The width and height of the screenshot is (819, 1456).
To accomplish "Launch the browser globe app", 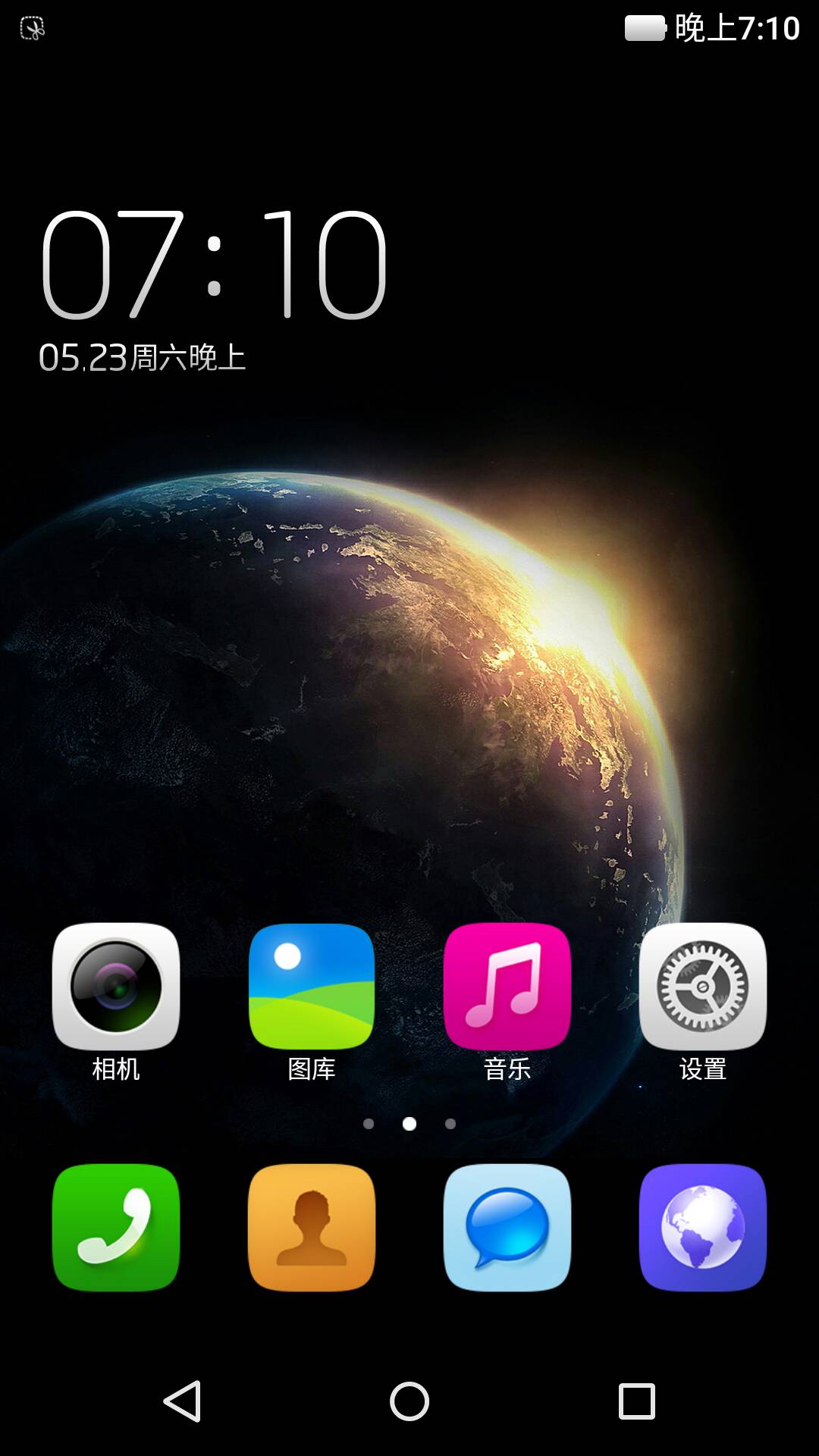I will pos(703,1227).
